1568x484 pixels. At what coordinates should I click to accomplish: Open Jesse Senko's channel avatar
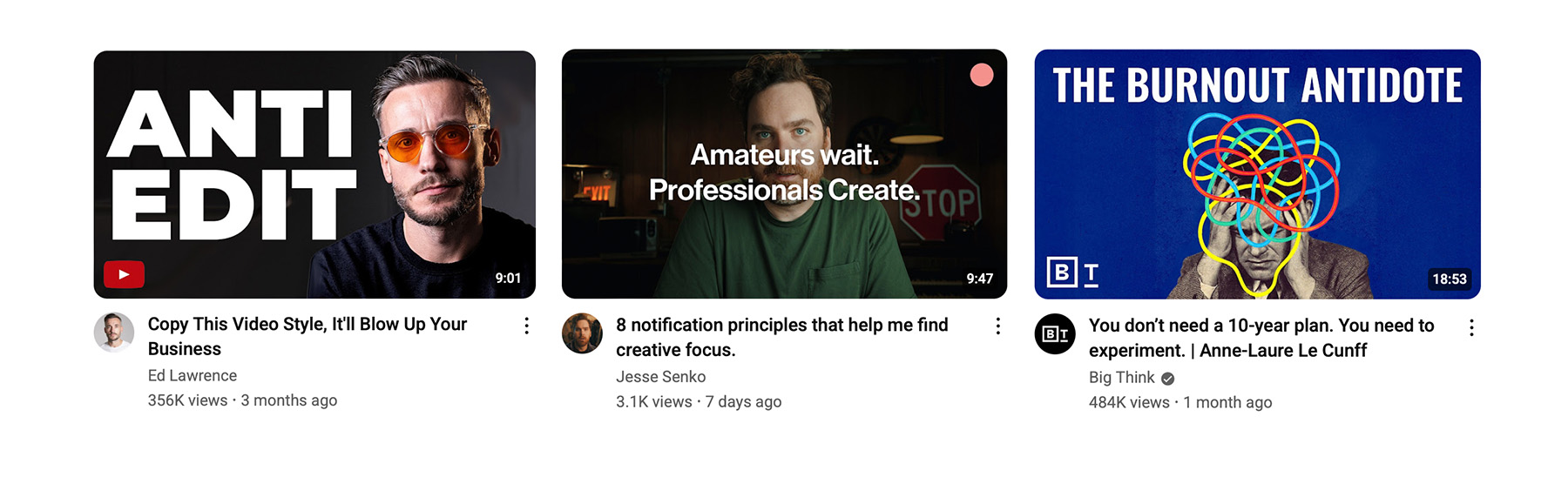(582, 333)
